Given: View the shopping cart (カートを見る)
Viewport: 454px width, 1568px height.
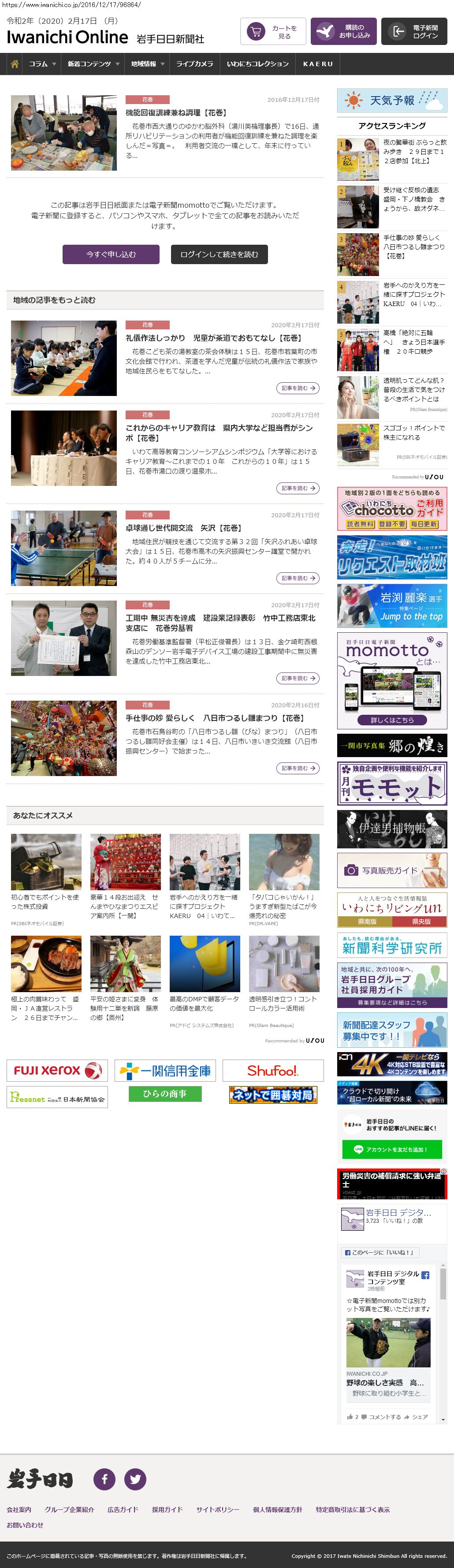Looking at the screenshot, I should click(x=273, y=32).
